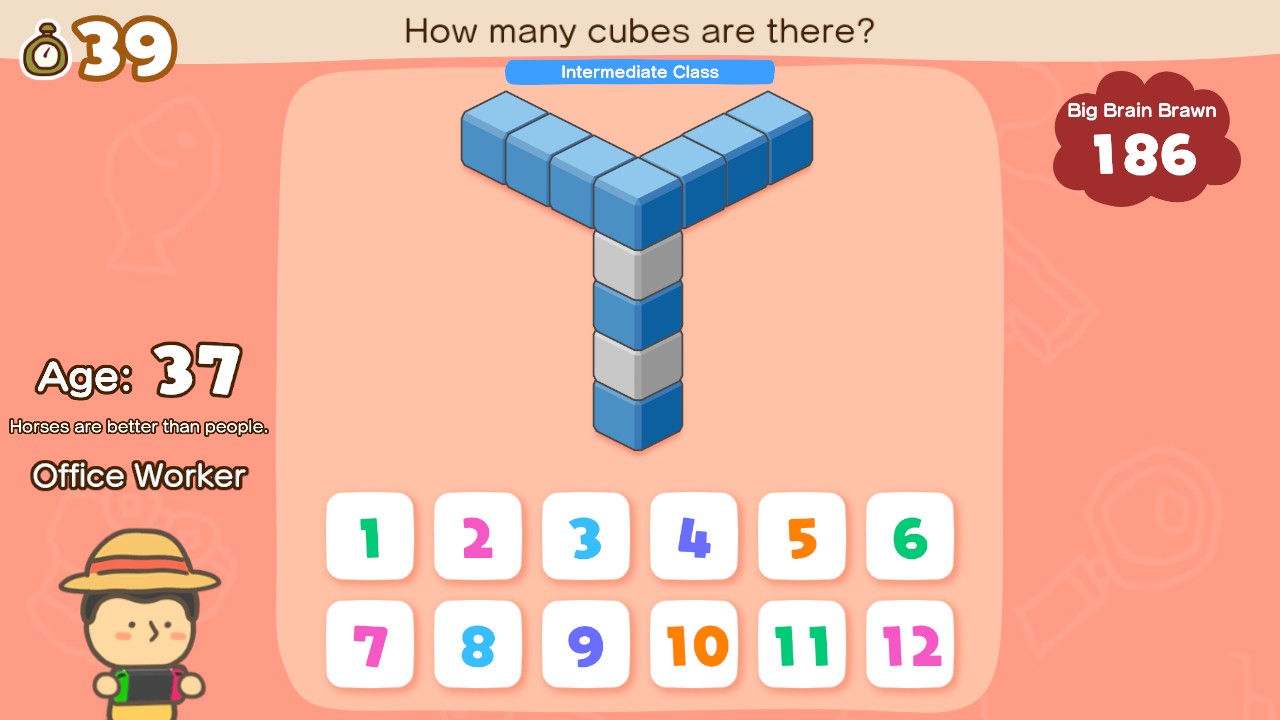Pick the green number 11
Screen dimensions: 1280x720
pyautogui.click(x=802, y=645)
